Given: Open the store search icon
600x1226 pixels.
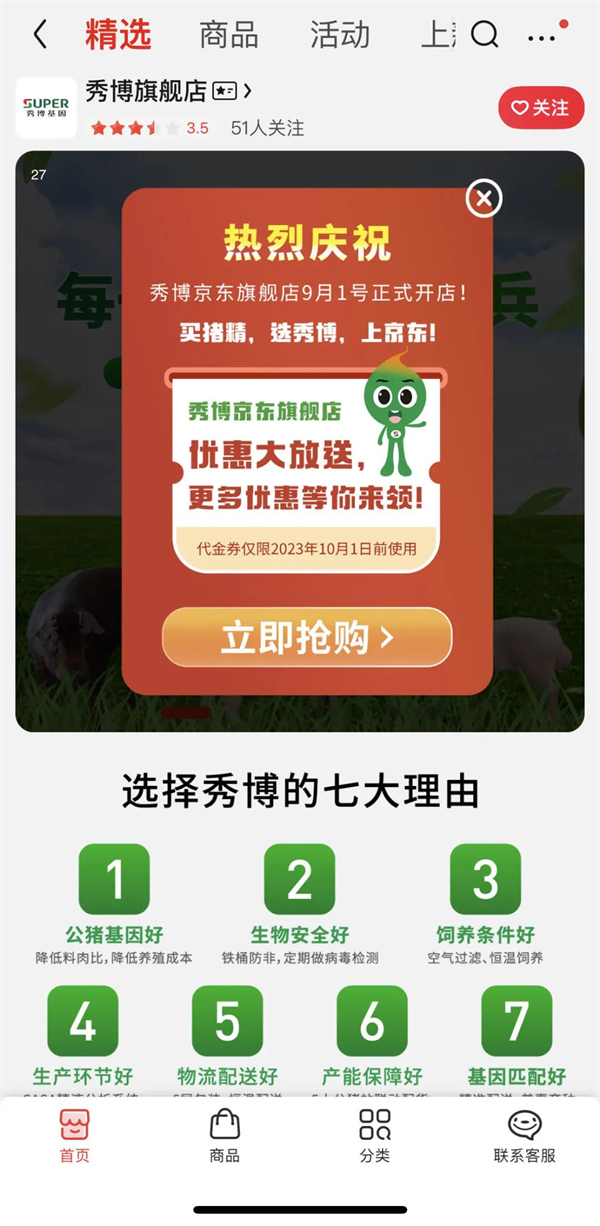Looking at the screenshot, I should 485,35.
